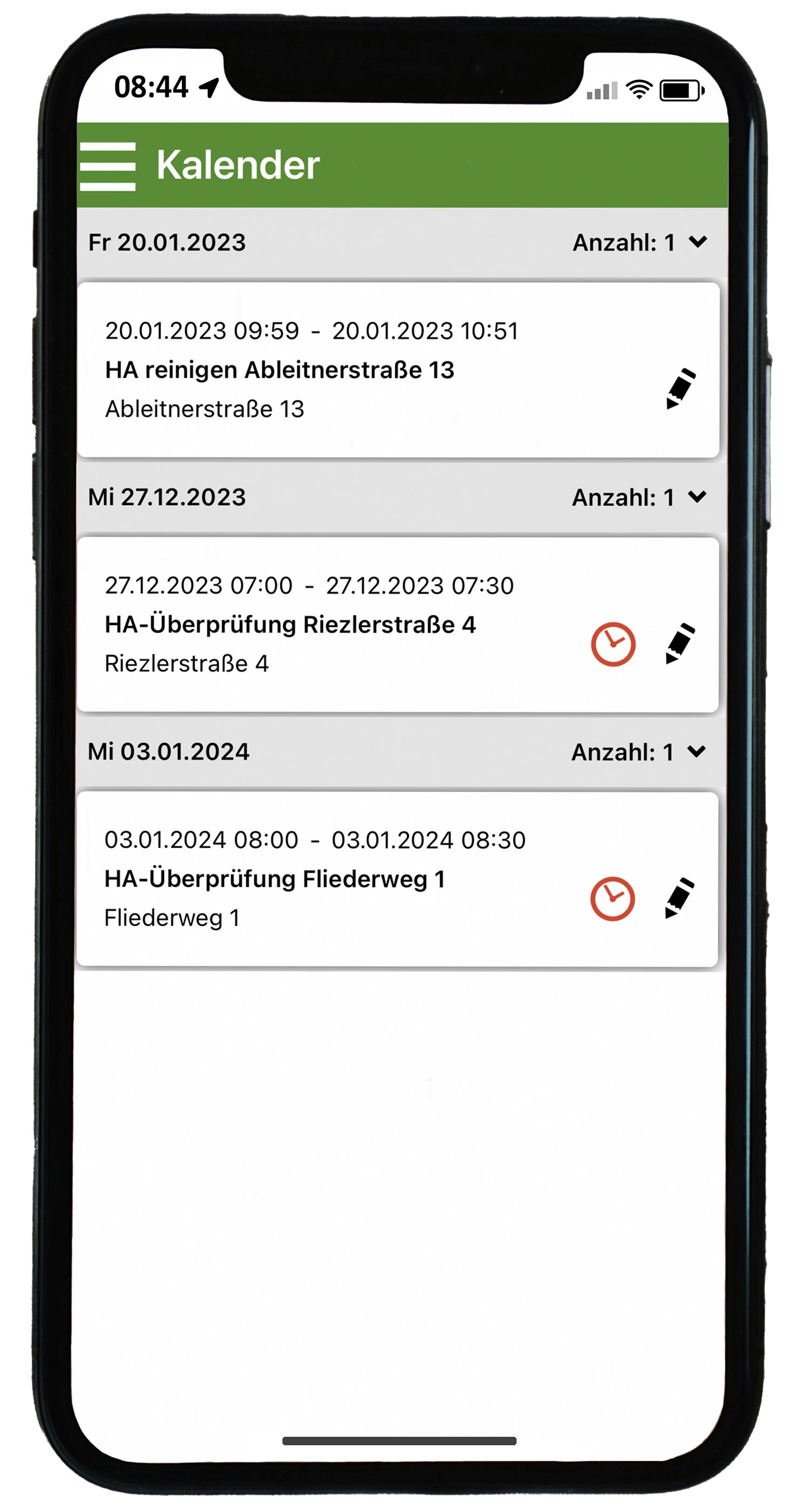Tap clock icon for HA-Überprüfung Fliederweg 1
The image size is (810, 1512).
pos(612,899)
